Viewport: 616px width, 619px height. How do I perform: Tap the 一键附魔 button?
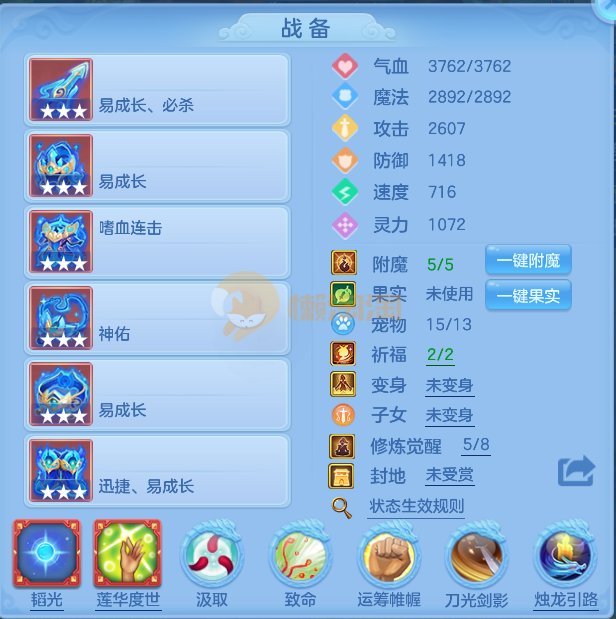click(528, 262)
